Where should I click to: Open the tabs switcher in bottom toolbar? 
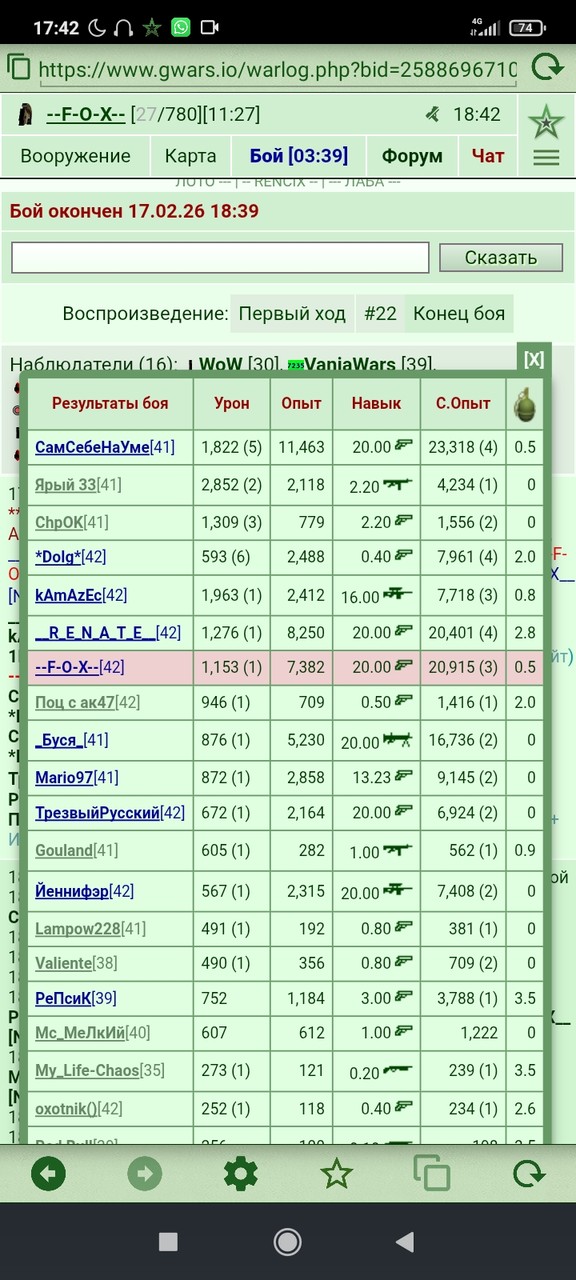(432, 1173)
